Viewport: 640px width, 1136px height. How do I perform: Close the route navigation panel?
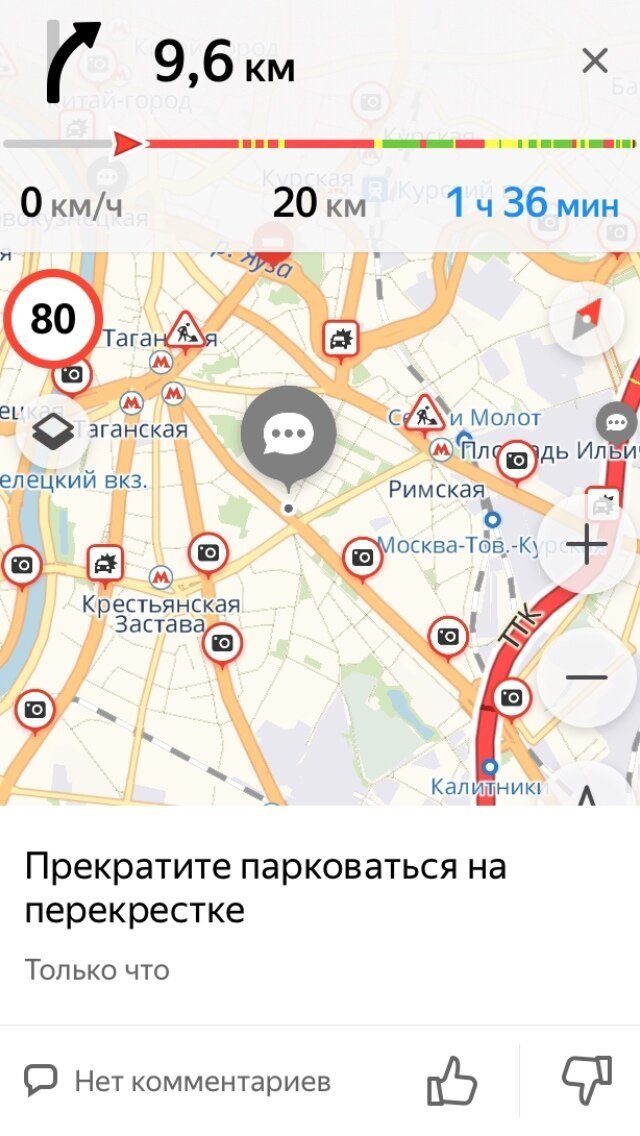tap(594, 62)
